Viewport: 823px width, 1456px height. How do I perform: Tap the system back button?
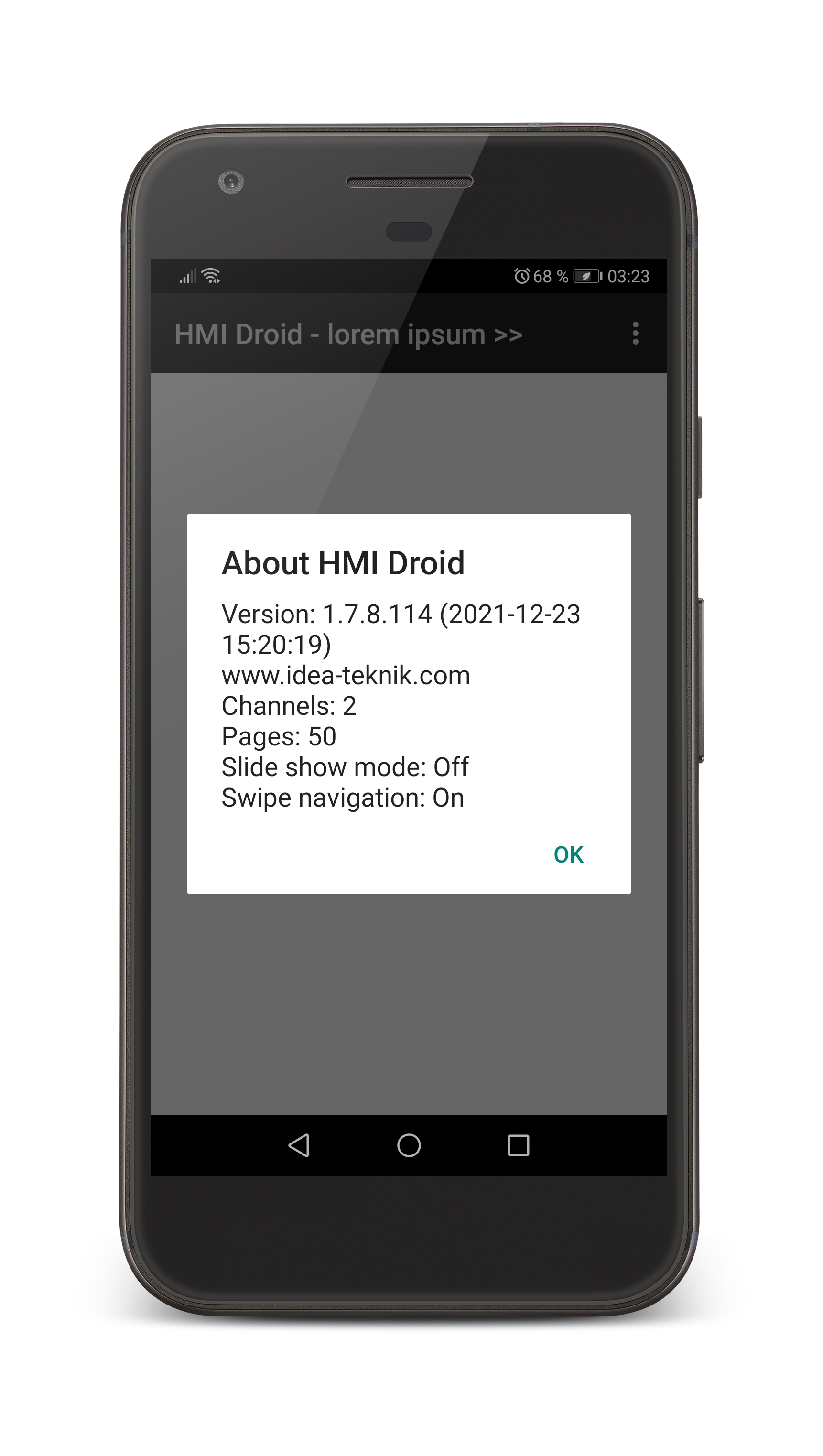(x=299, y=1146)
